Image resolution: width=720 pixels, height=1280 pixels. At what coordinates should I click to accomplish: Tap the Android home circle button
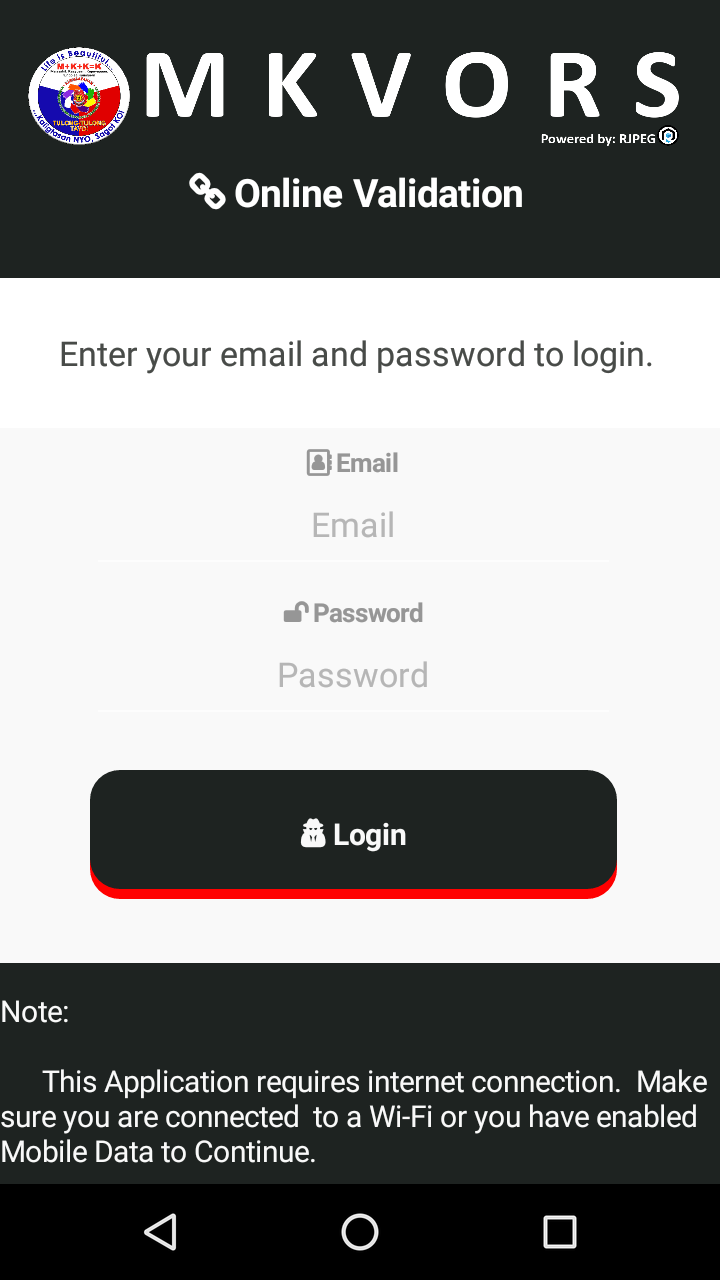(x=360, y=1232)
